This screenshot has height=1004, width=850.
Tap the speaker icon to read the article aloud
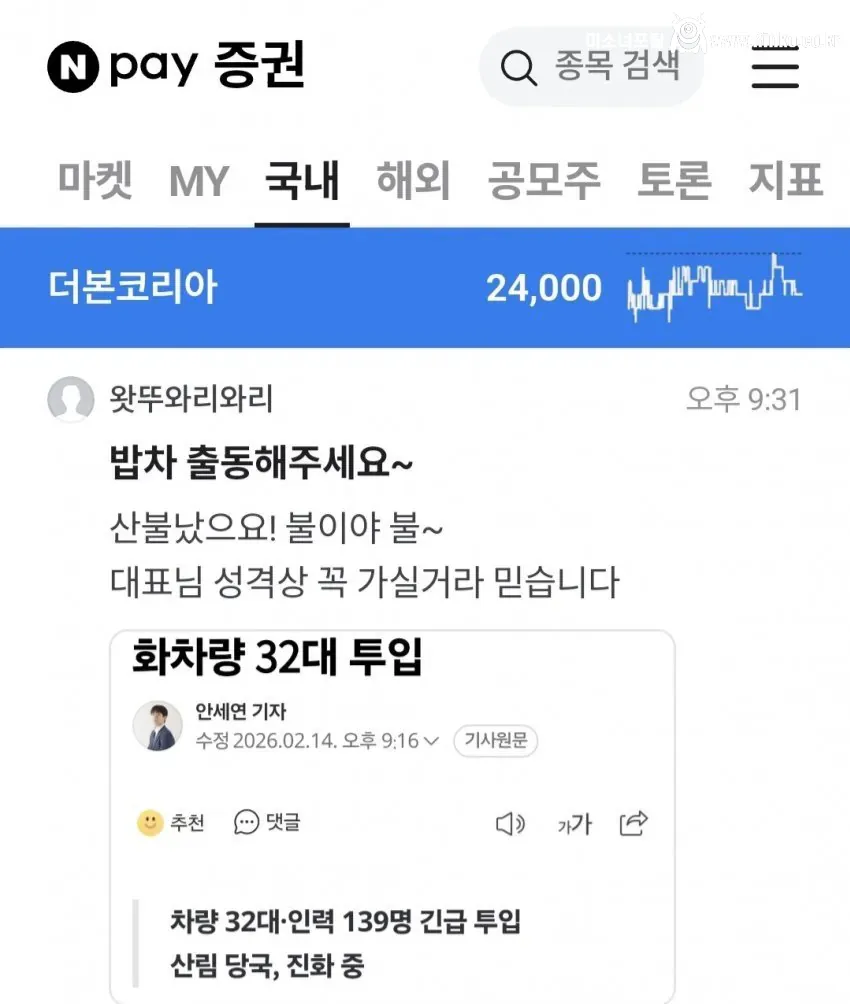(x=511, y=823)
